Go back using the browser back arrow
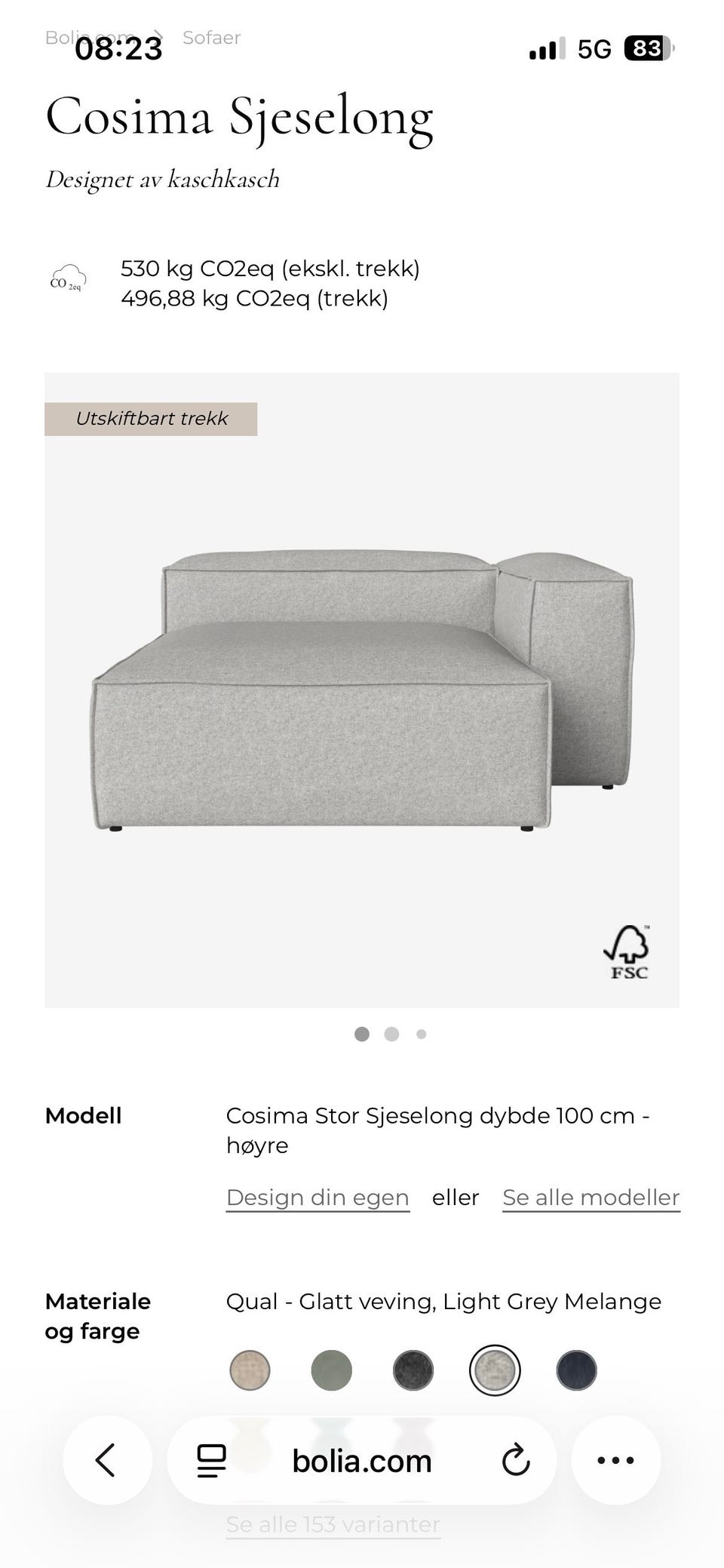The height and width of the screenshot is (1568, 724). [106, 1460]
